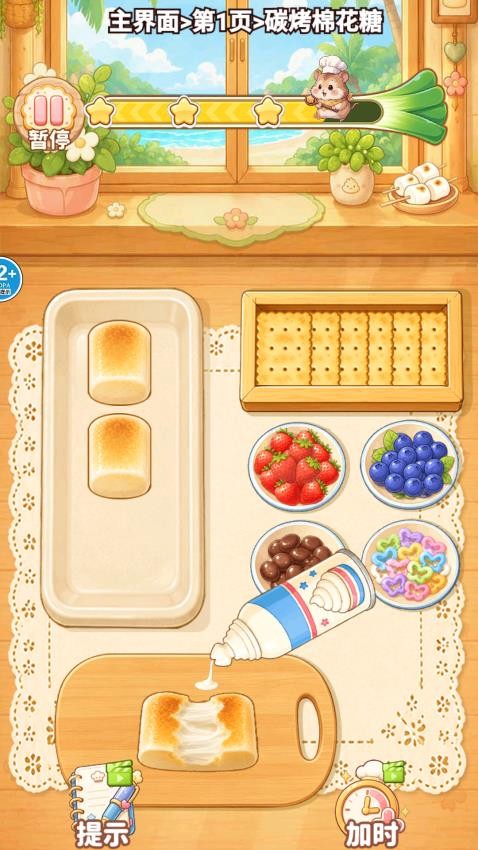Select the blueberry bowl

(410, 464)
